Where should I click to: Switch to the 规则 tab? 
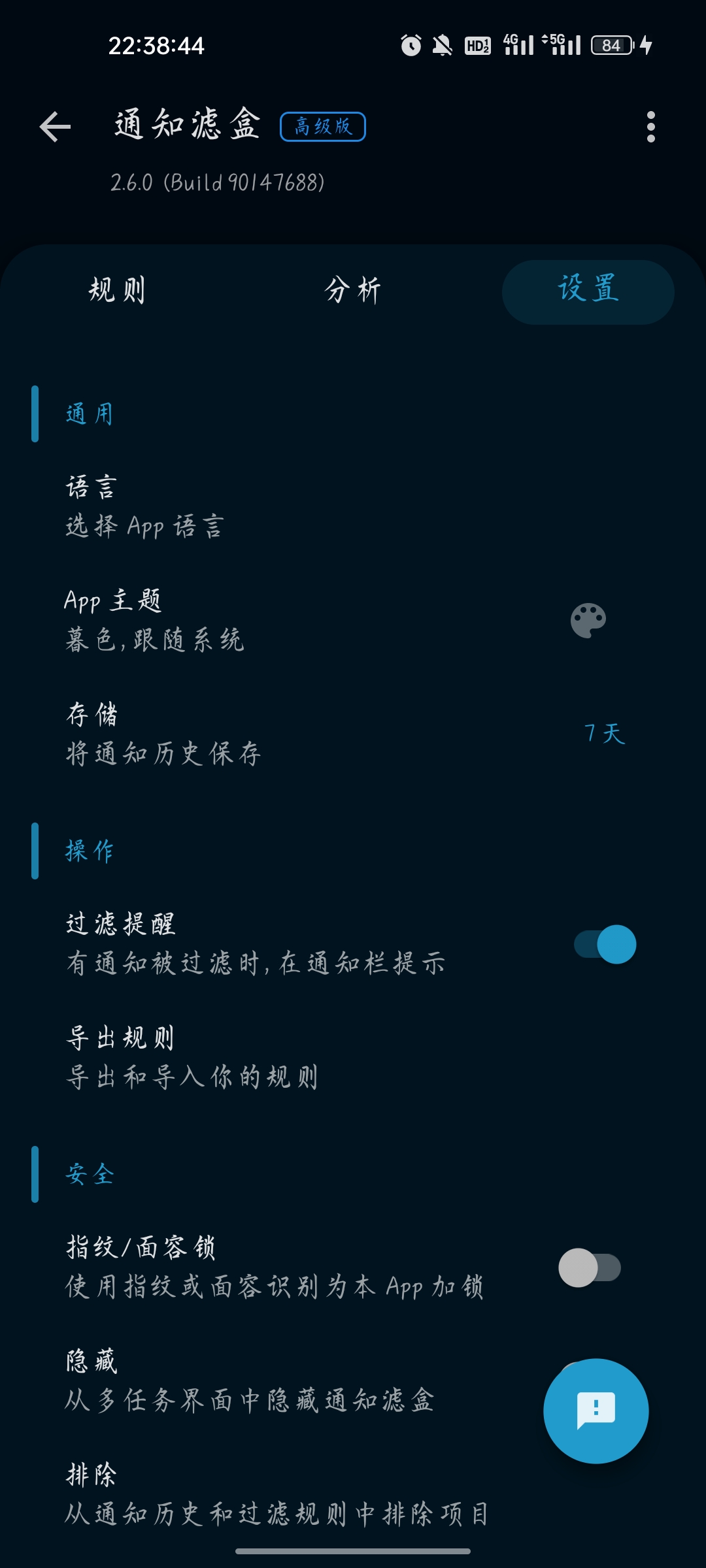118,291
